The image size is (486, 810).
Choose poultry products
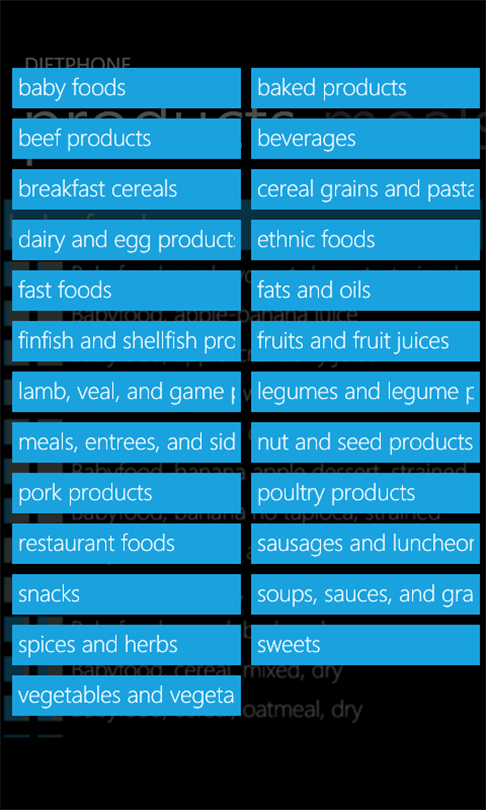365,493
